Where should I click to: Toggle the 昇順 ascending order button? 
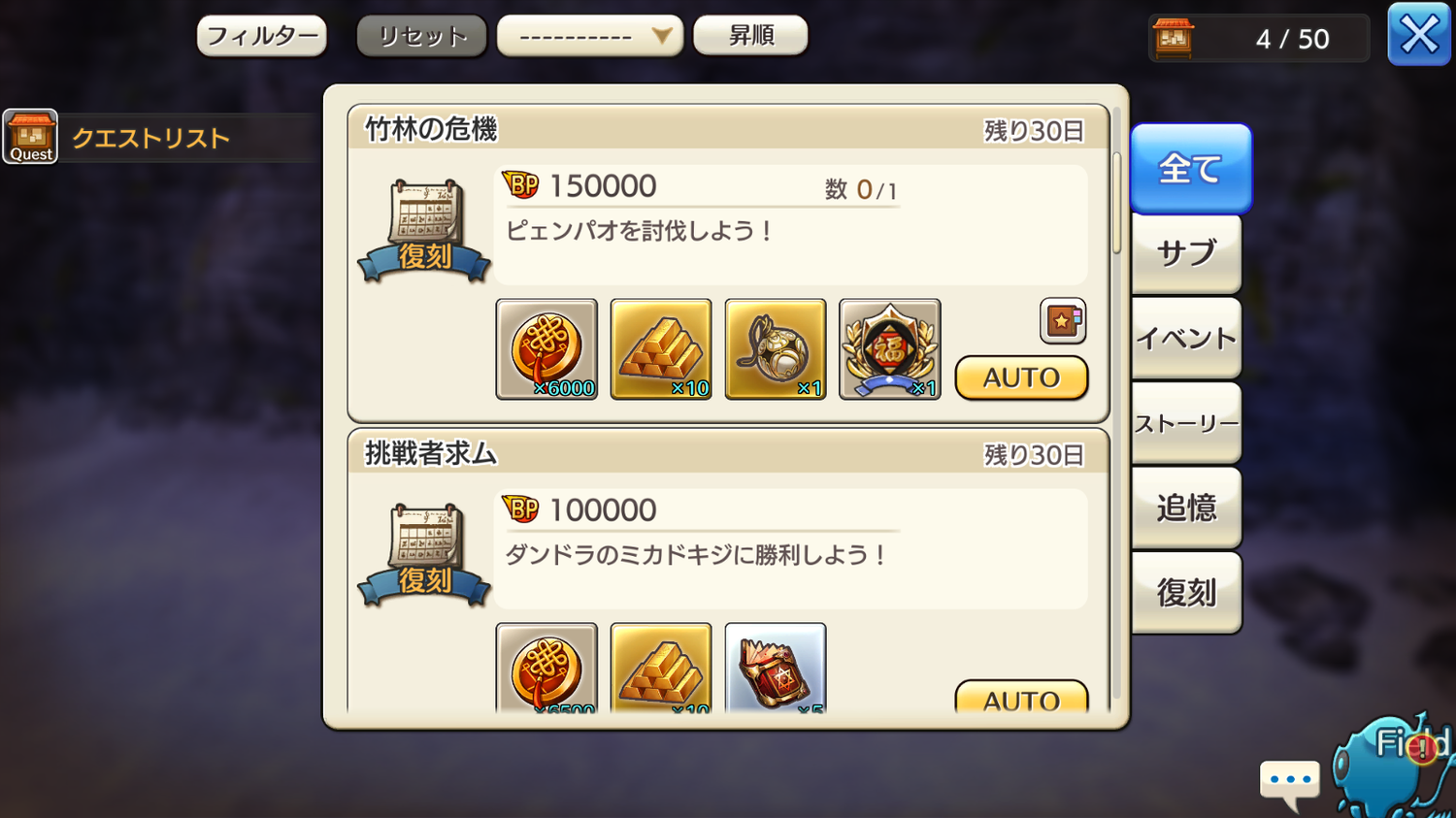pos(750,36)
